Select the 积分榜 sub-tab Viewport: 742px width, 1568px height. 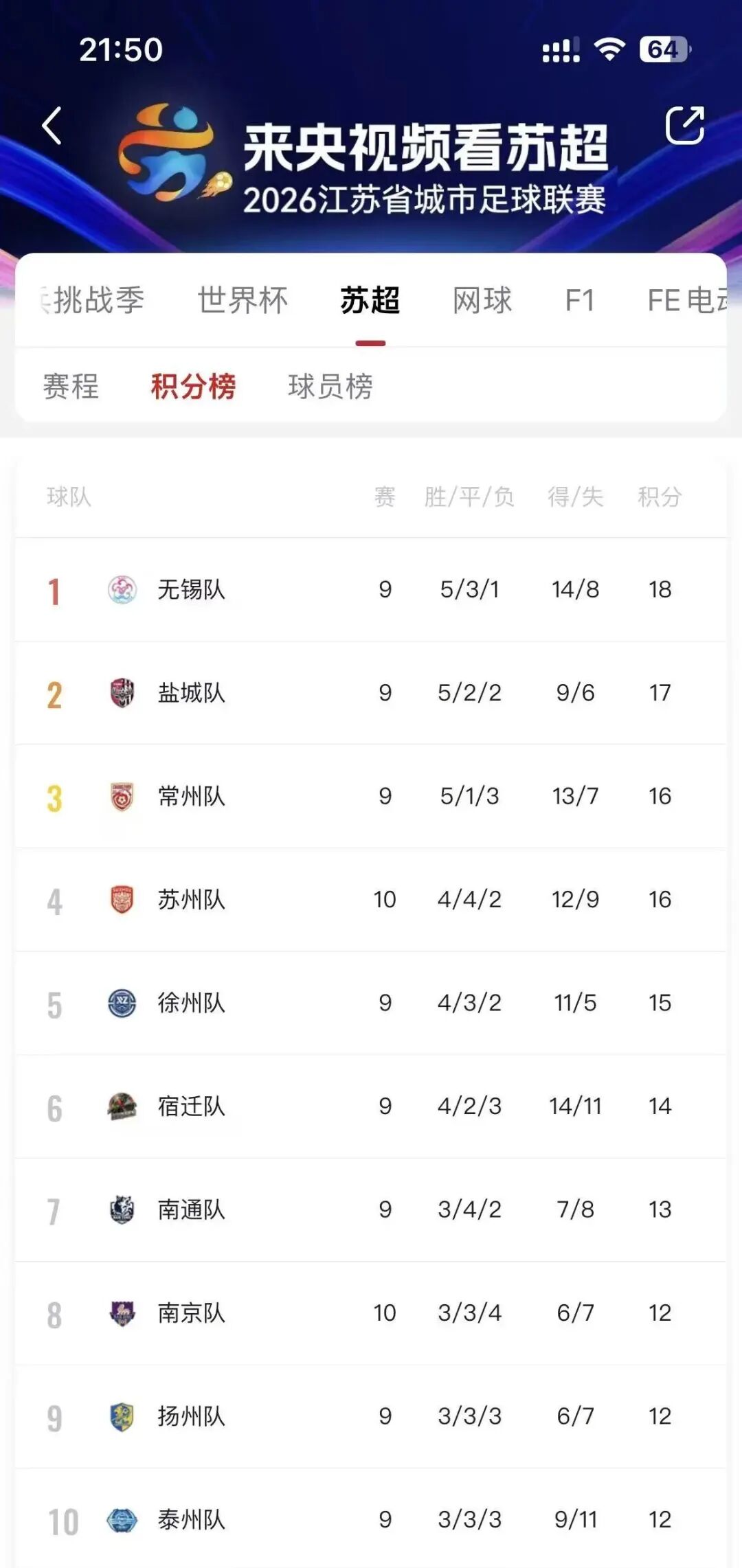tap(193, 386)
